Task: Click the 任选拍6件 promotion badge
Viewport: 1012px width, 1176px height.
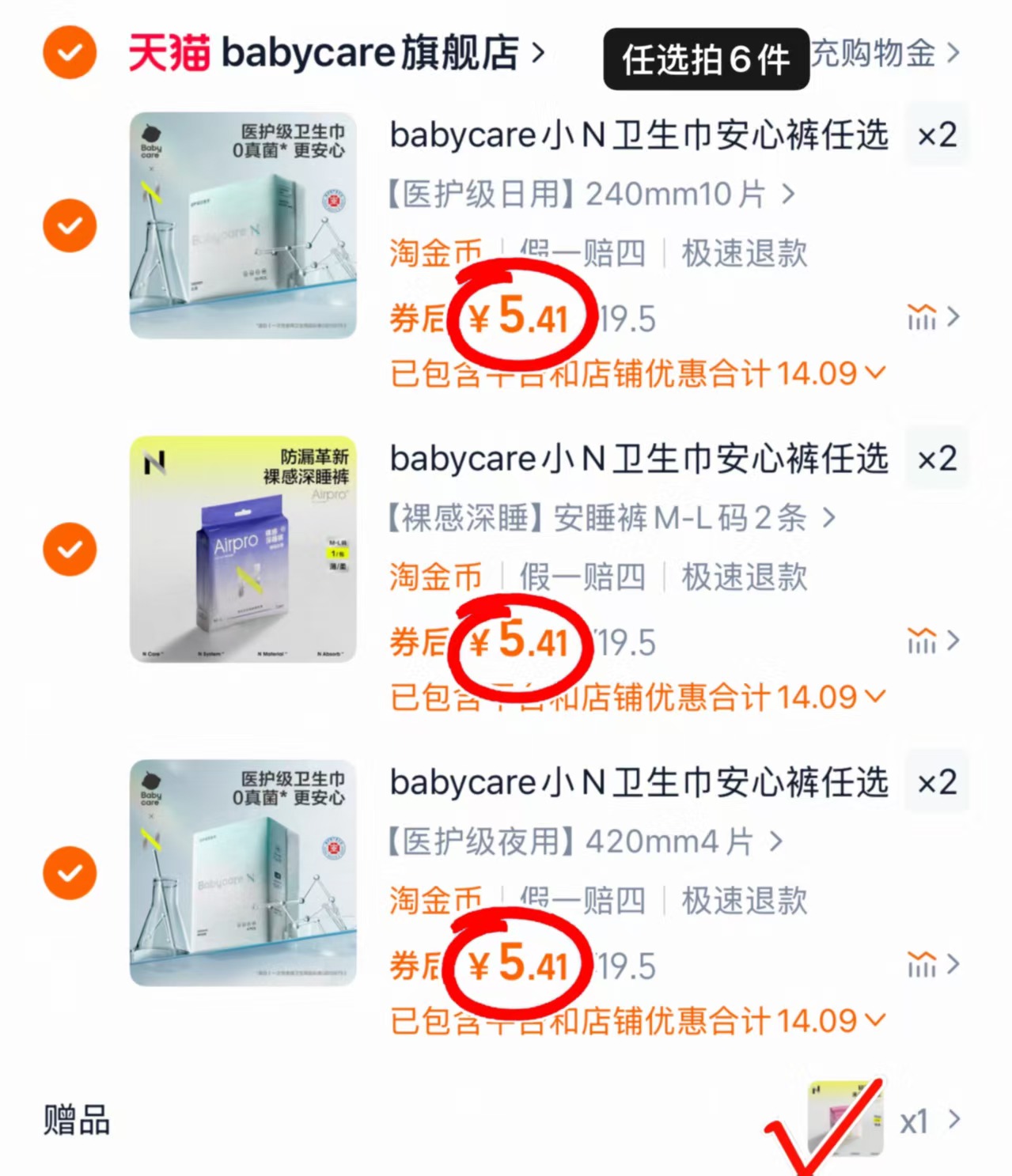Action: pyautogui.click(x=704, y=58)
